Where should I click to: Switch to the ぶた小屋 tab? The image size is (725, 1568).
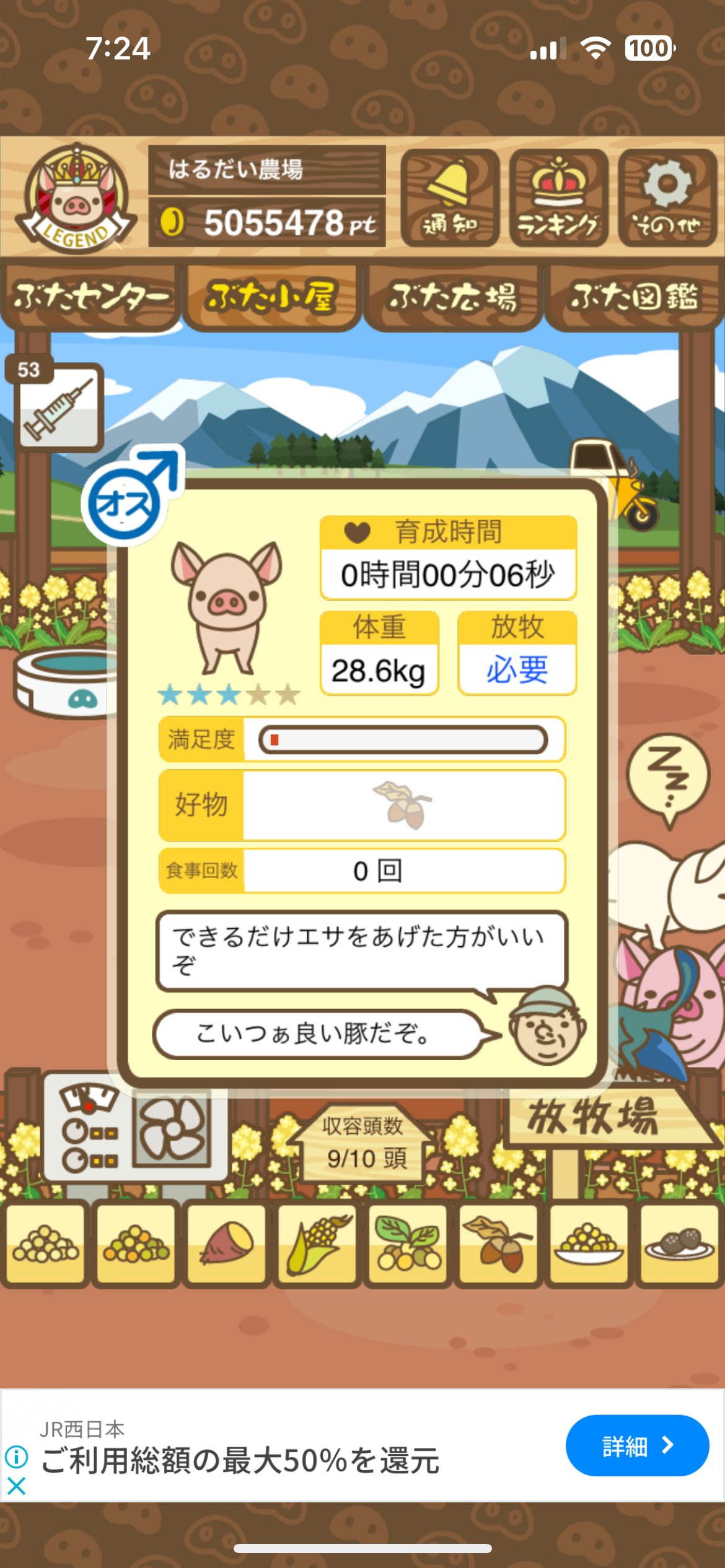pos(271,297)
